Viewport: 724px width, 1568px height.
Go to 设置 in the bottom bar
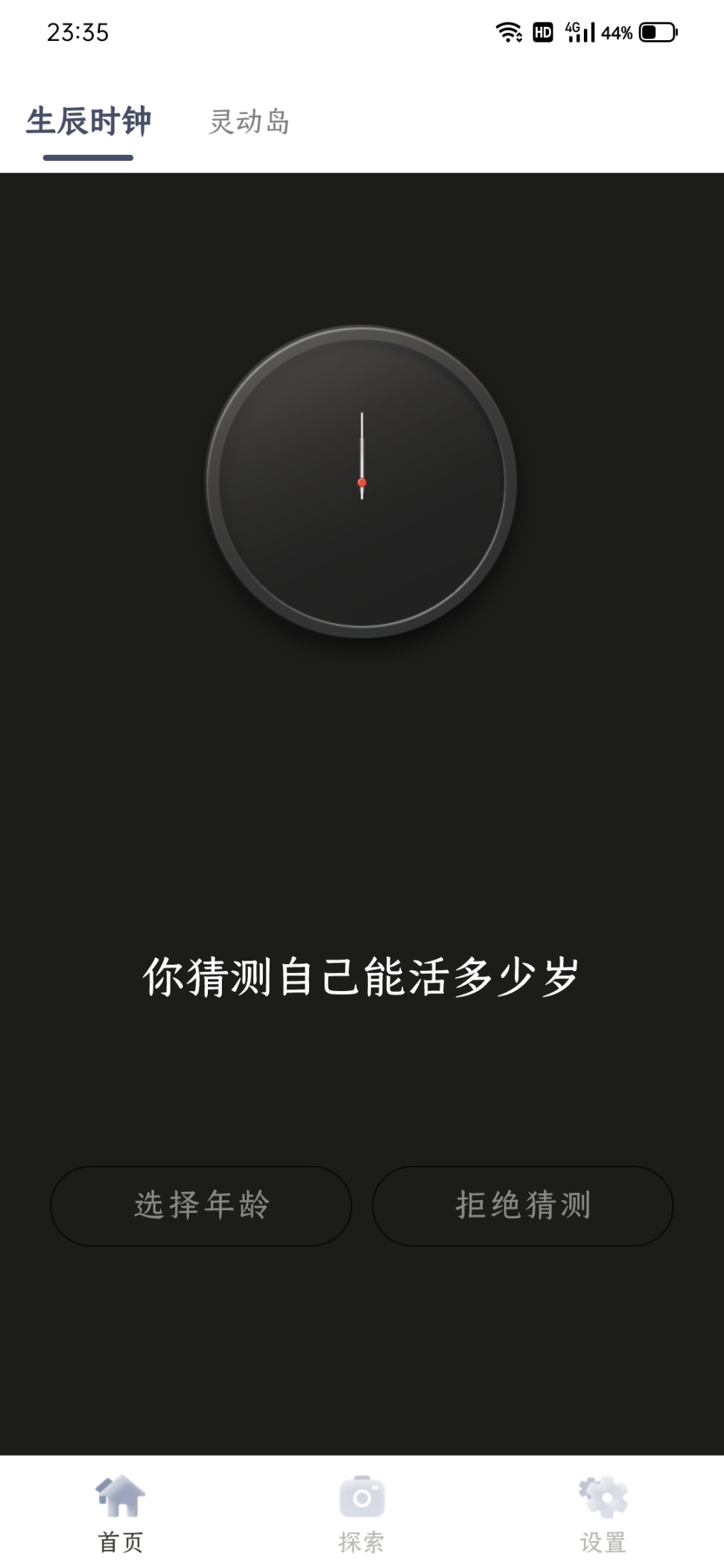[603, 1513]
